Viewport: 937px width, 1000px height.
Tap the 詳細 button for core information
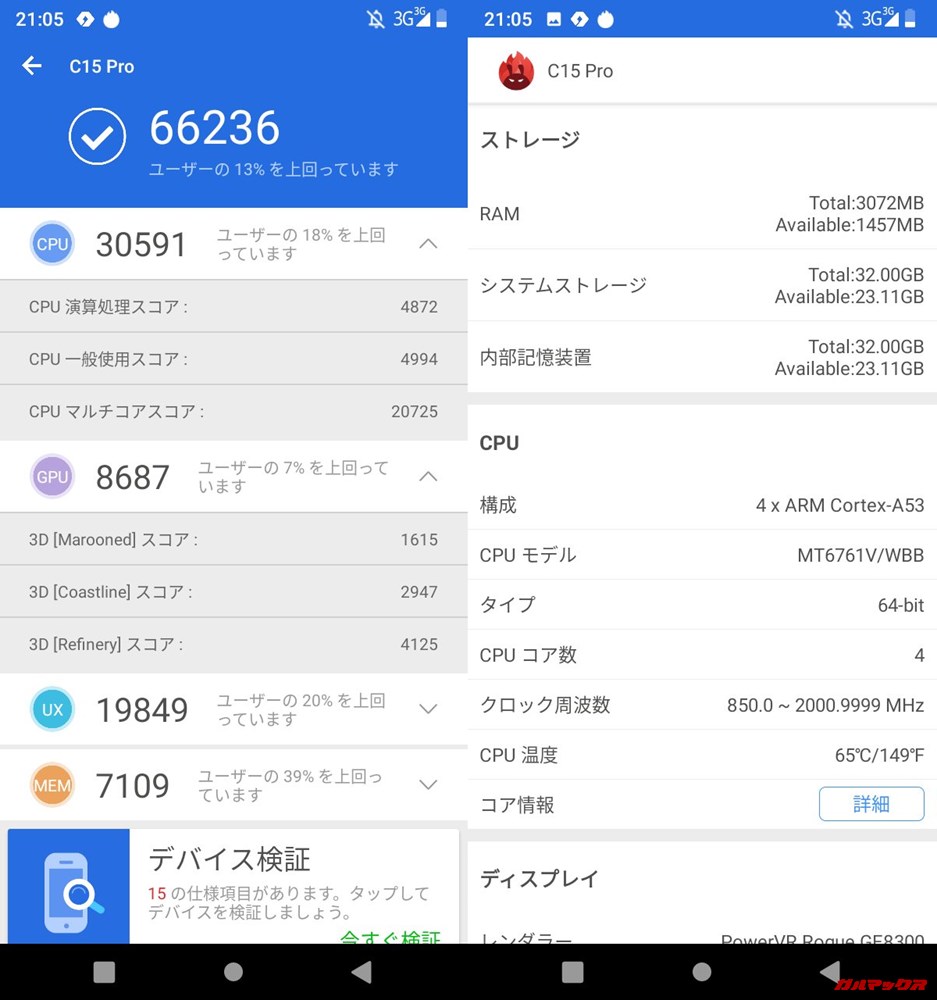[x=871, y=804]
